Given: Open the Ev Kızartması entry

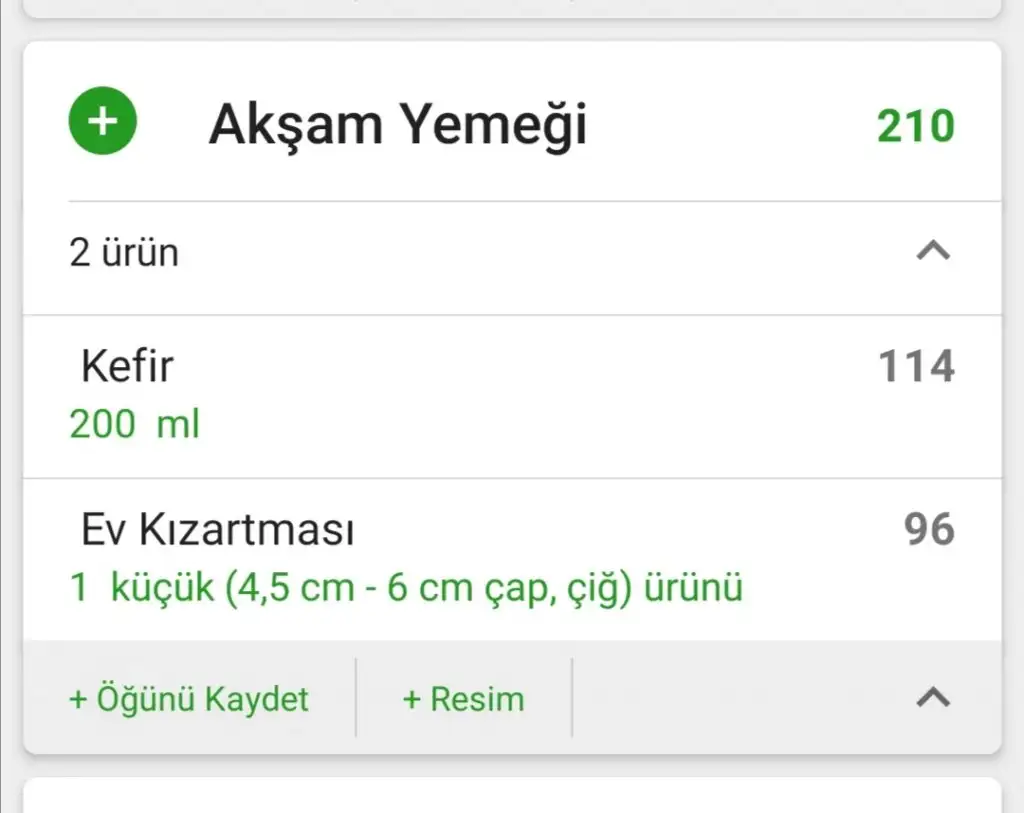Looking at the screenshot, I should click(512, 559).
